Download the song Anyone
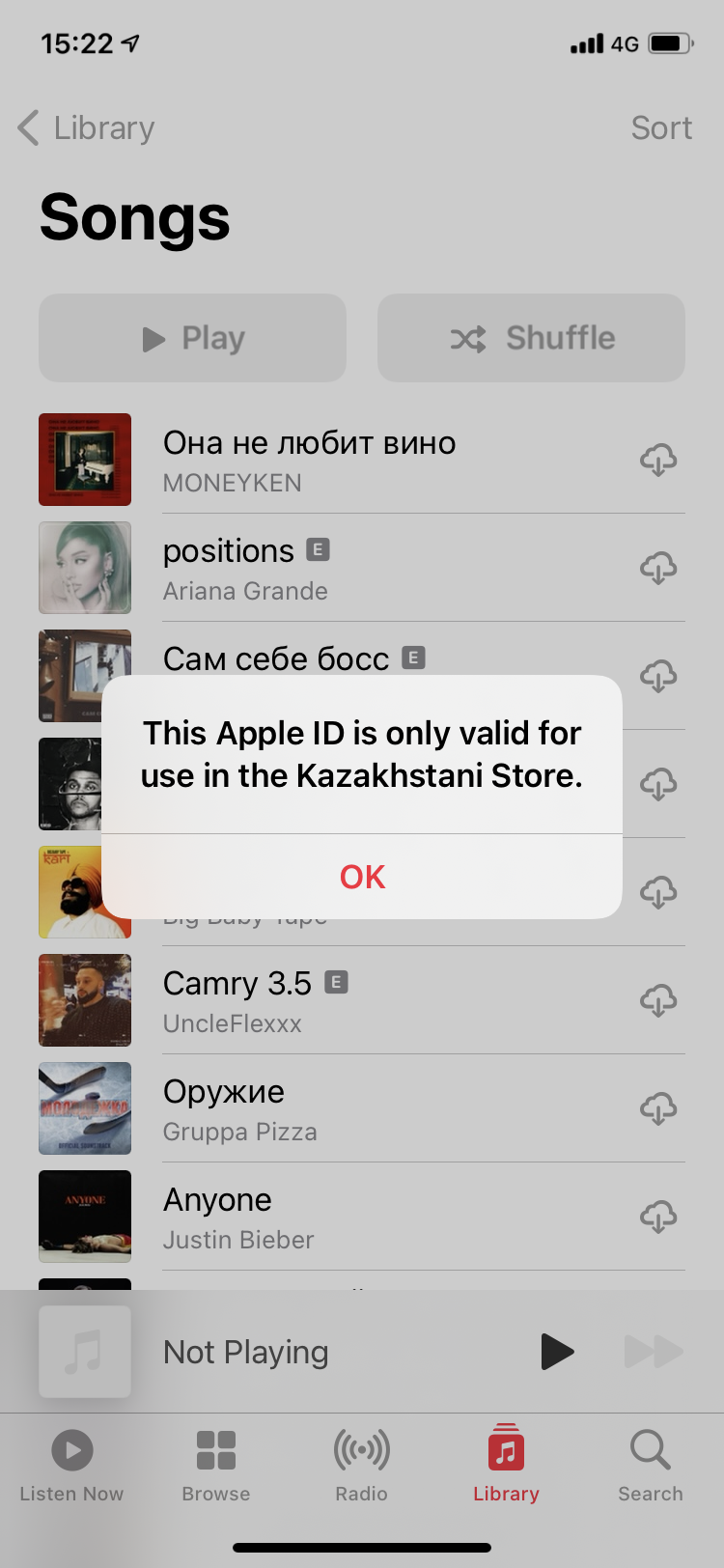 pyautogui.click(x=658, y=1217)
